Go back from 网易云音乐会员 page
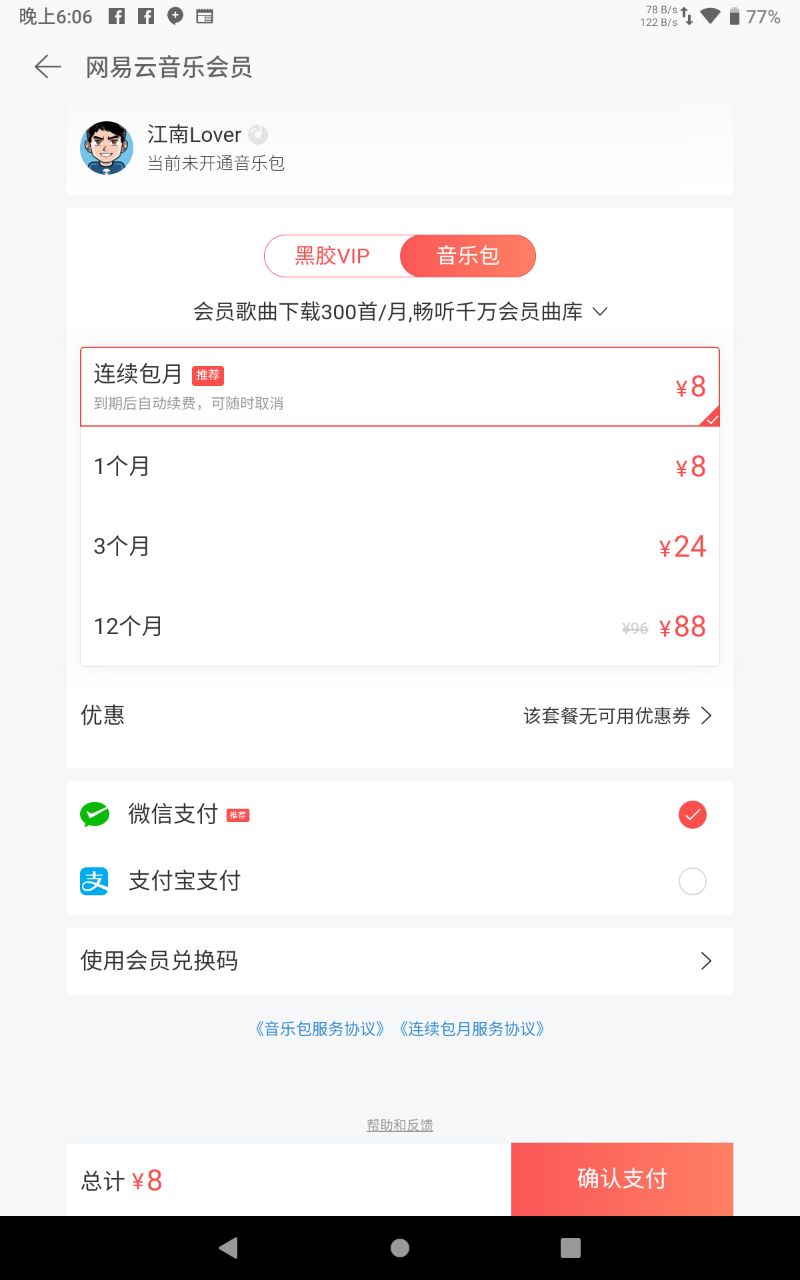 click(x=47, y=67)
